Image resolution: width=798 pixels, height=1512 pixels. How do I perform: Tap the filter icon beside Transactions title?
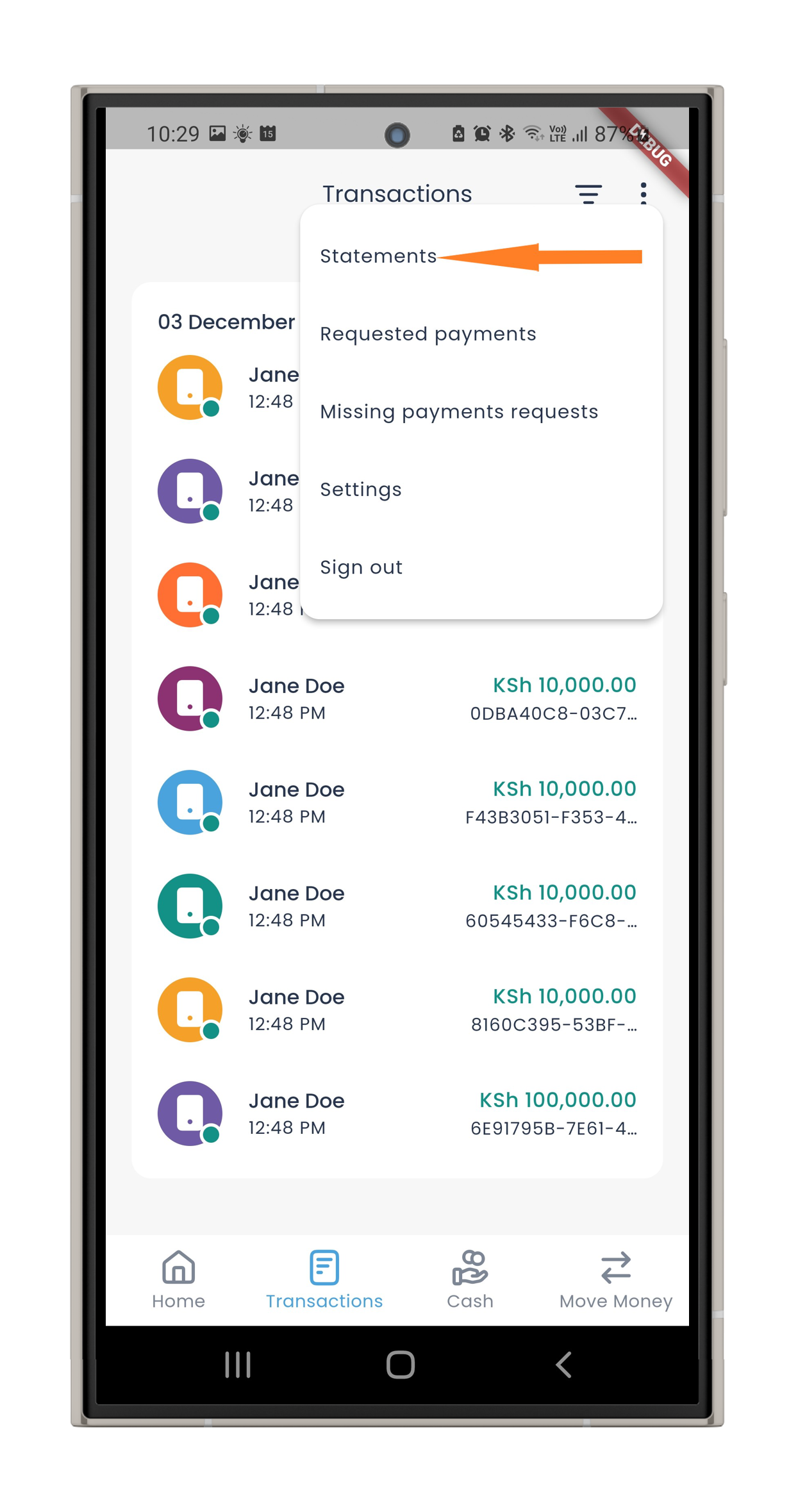[588, 194]
